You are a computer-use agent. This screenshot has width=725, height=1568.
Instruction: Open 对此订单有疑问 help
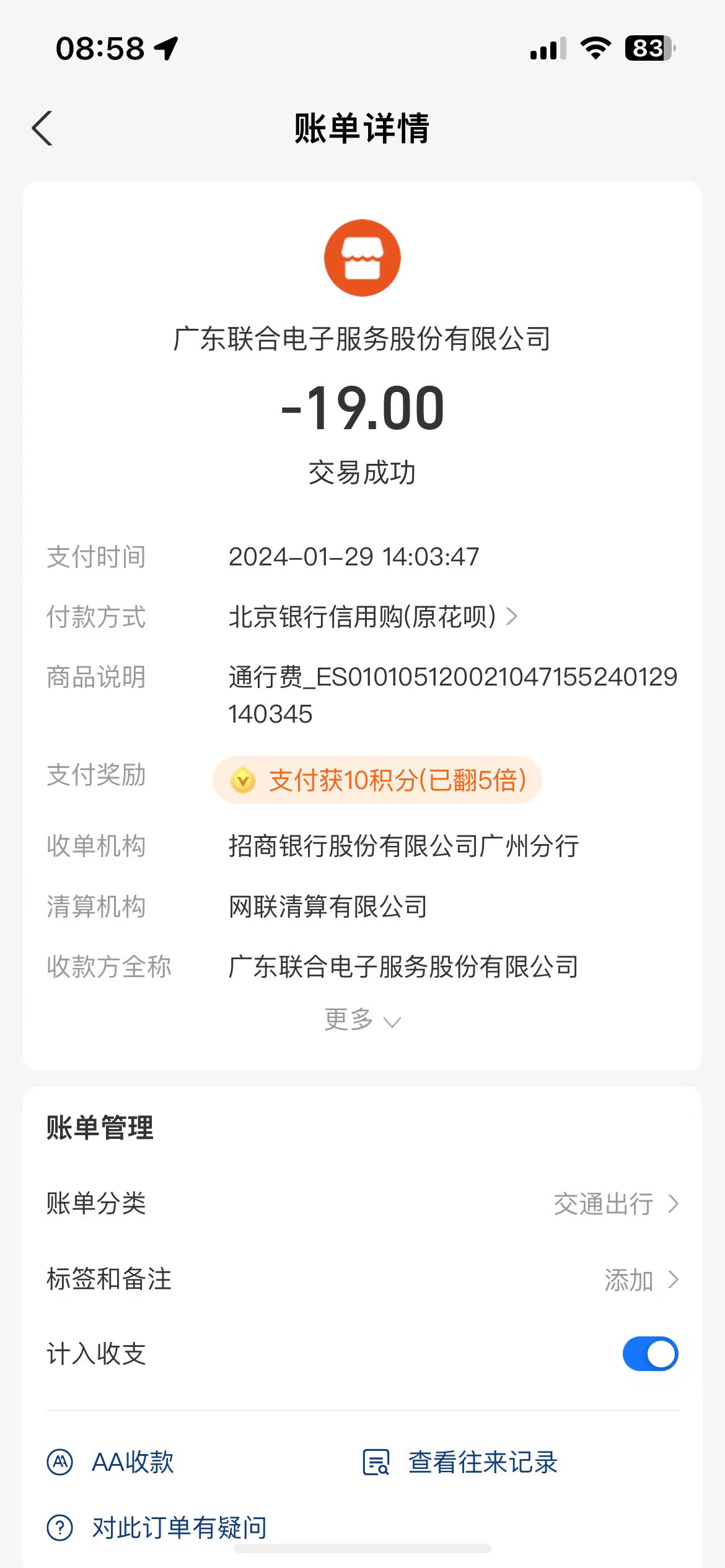coord(157,1528)
